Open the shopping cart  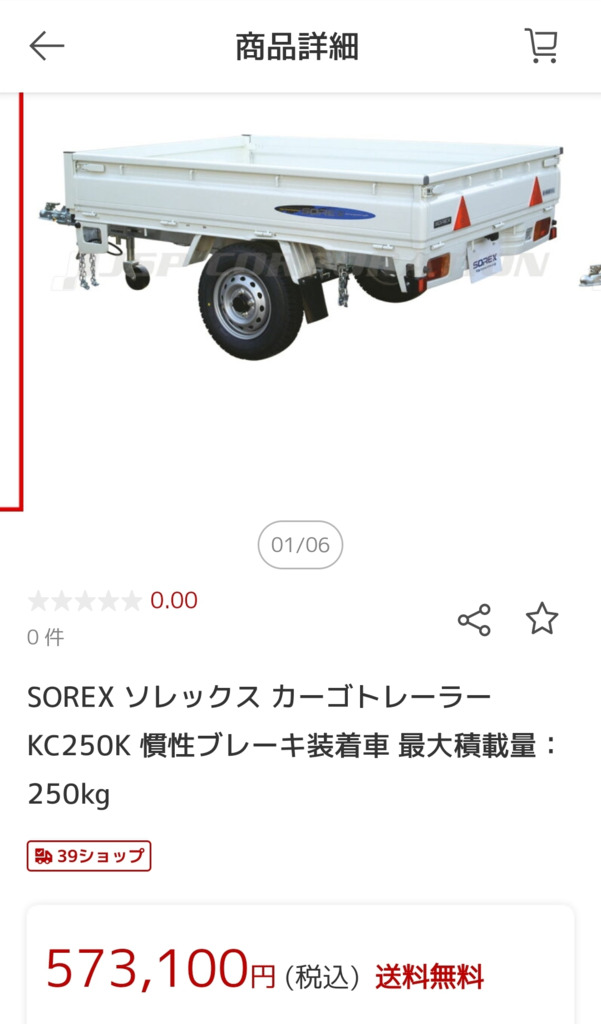click(541, 46)
